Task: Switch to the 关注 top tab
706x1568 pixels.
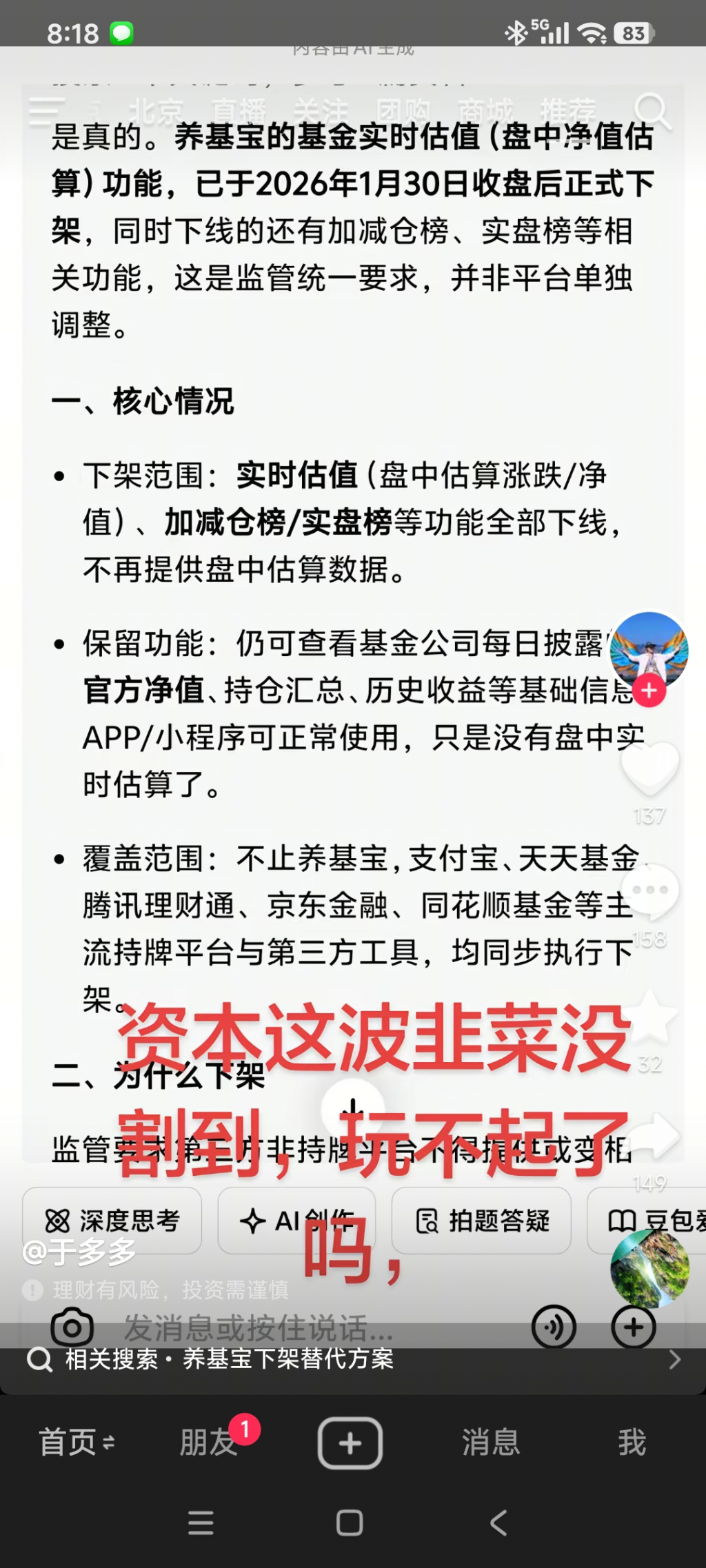Action: (x=321, y=111)
